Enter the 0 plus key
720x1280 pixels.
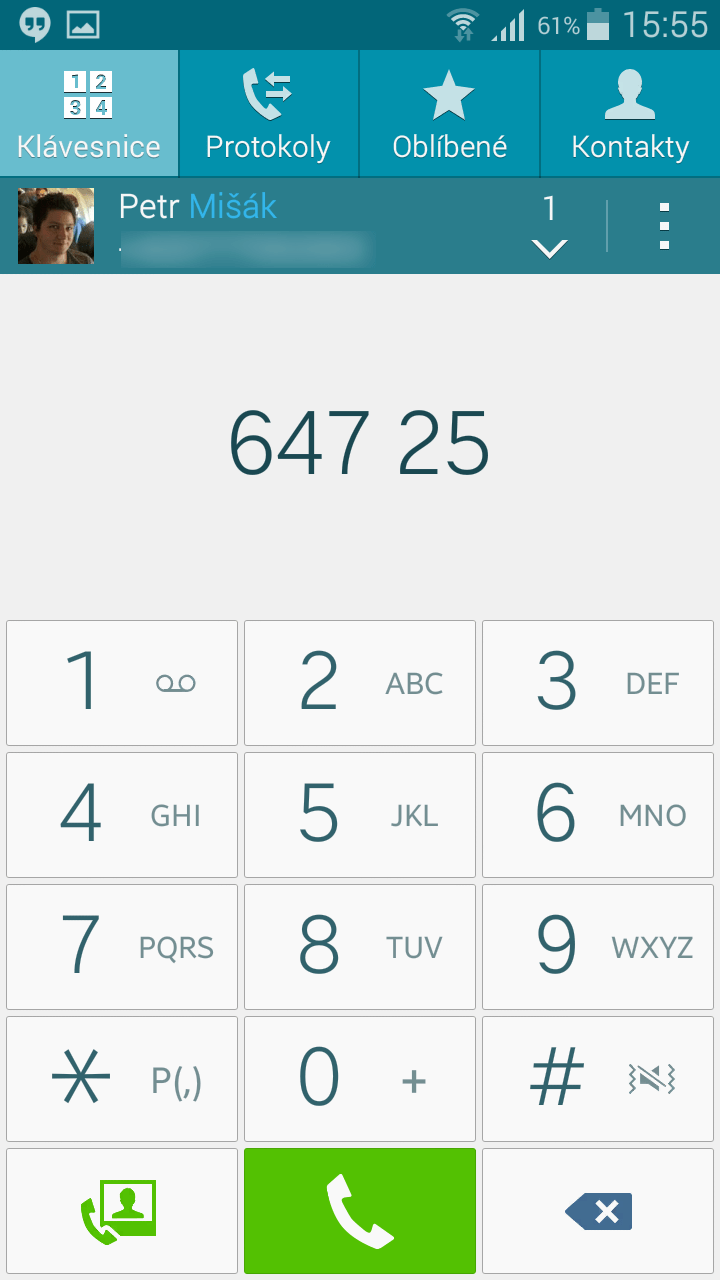point(360,1079)
